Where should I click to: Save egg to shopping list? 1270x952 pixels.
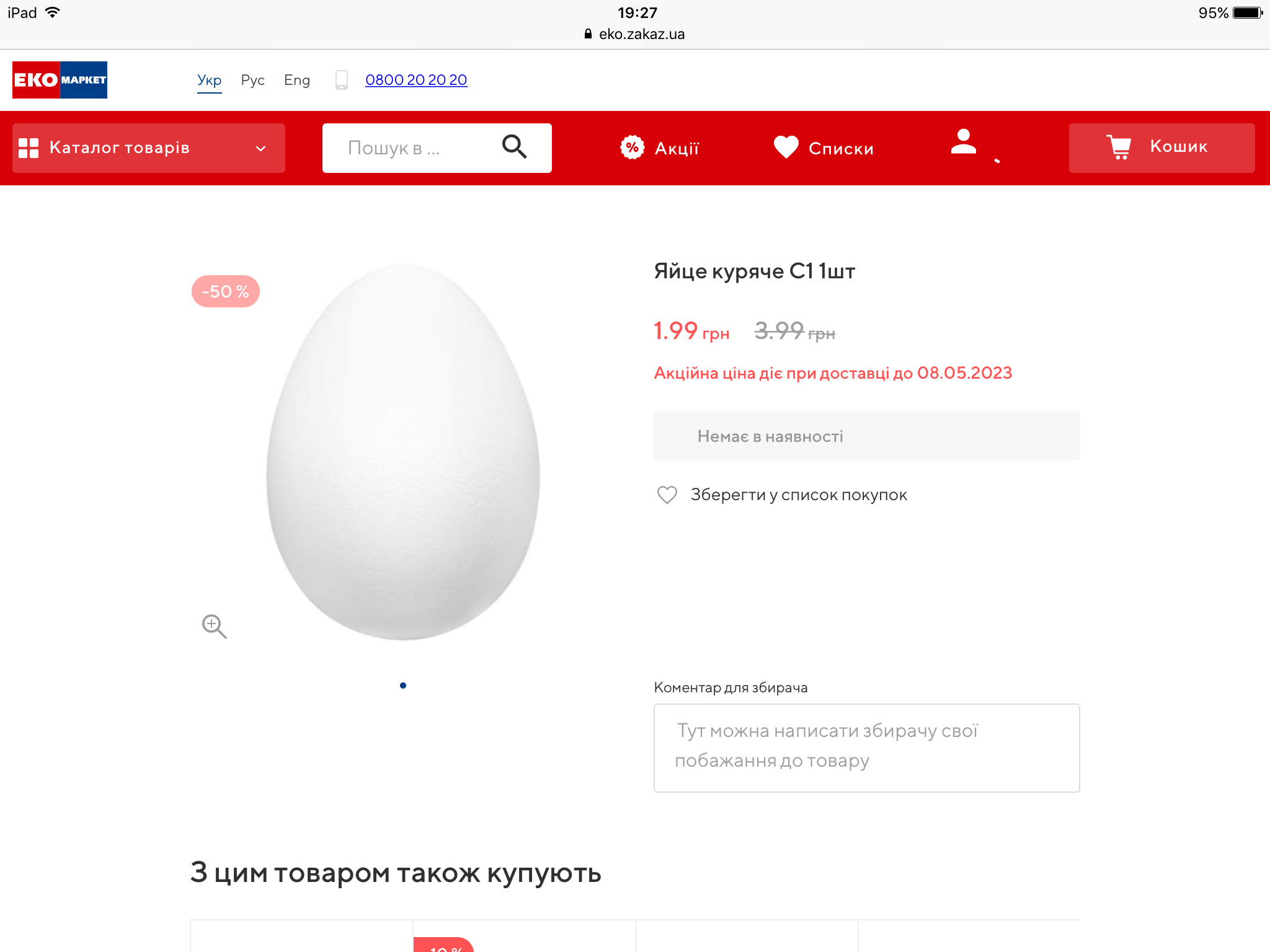781,495
